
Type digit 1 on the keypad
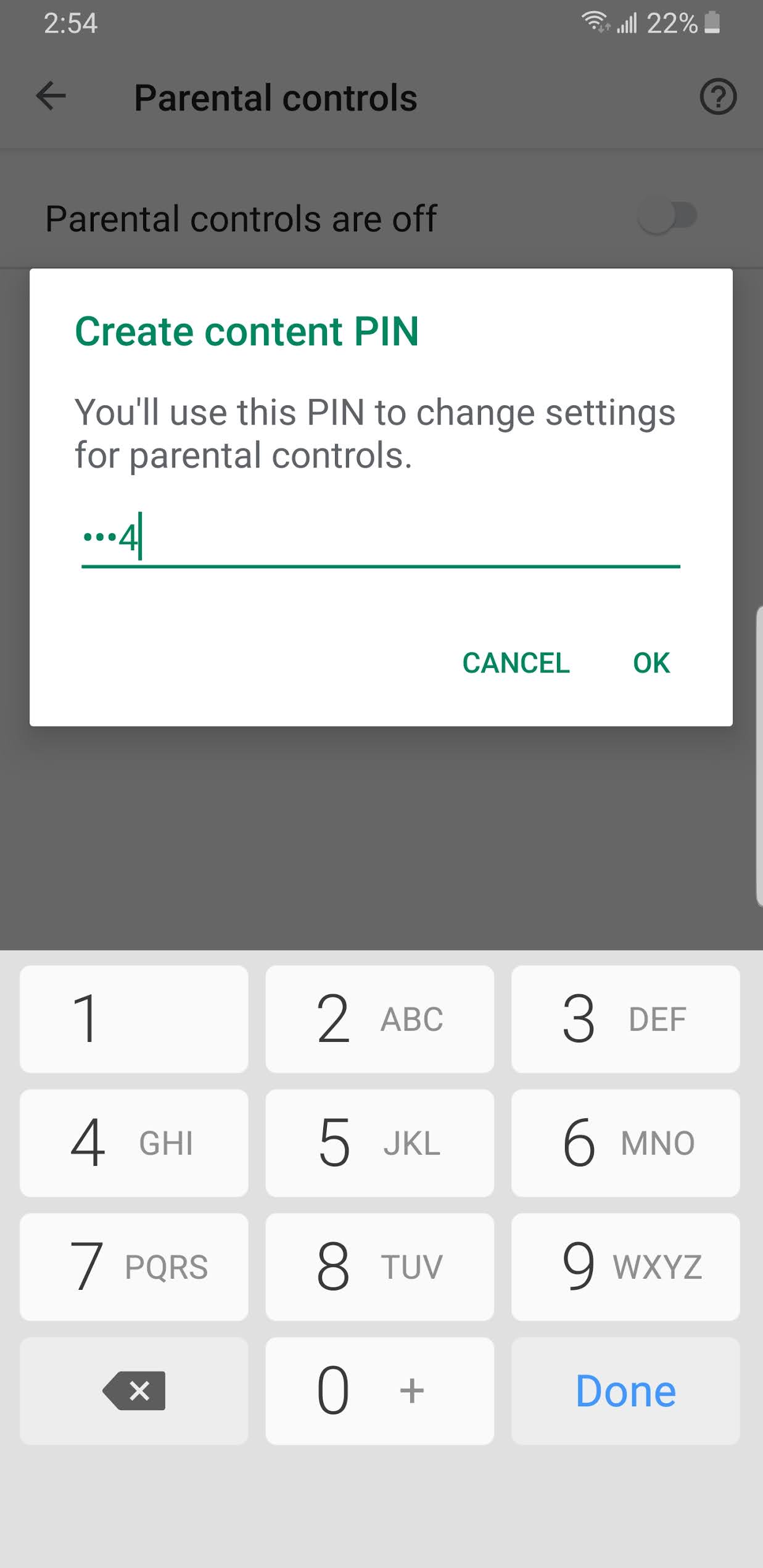(134, 1019)
